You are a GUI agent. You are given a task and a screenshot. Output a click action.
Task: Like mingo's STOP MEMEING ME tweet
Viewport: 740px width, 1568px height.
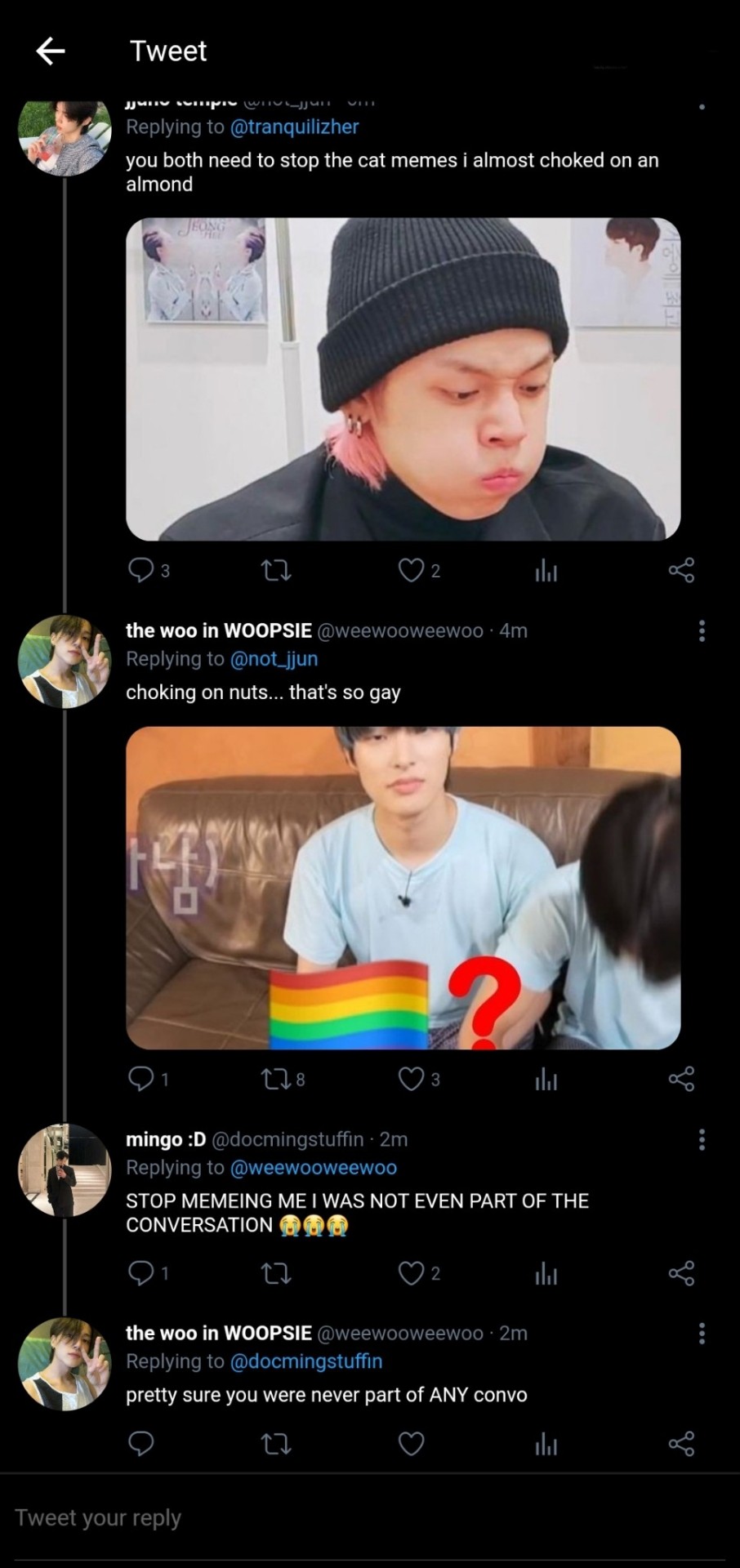411,1273
